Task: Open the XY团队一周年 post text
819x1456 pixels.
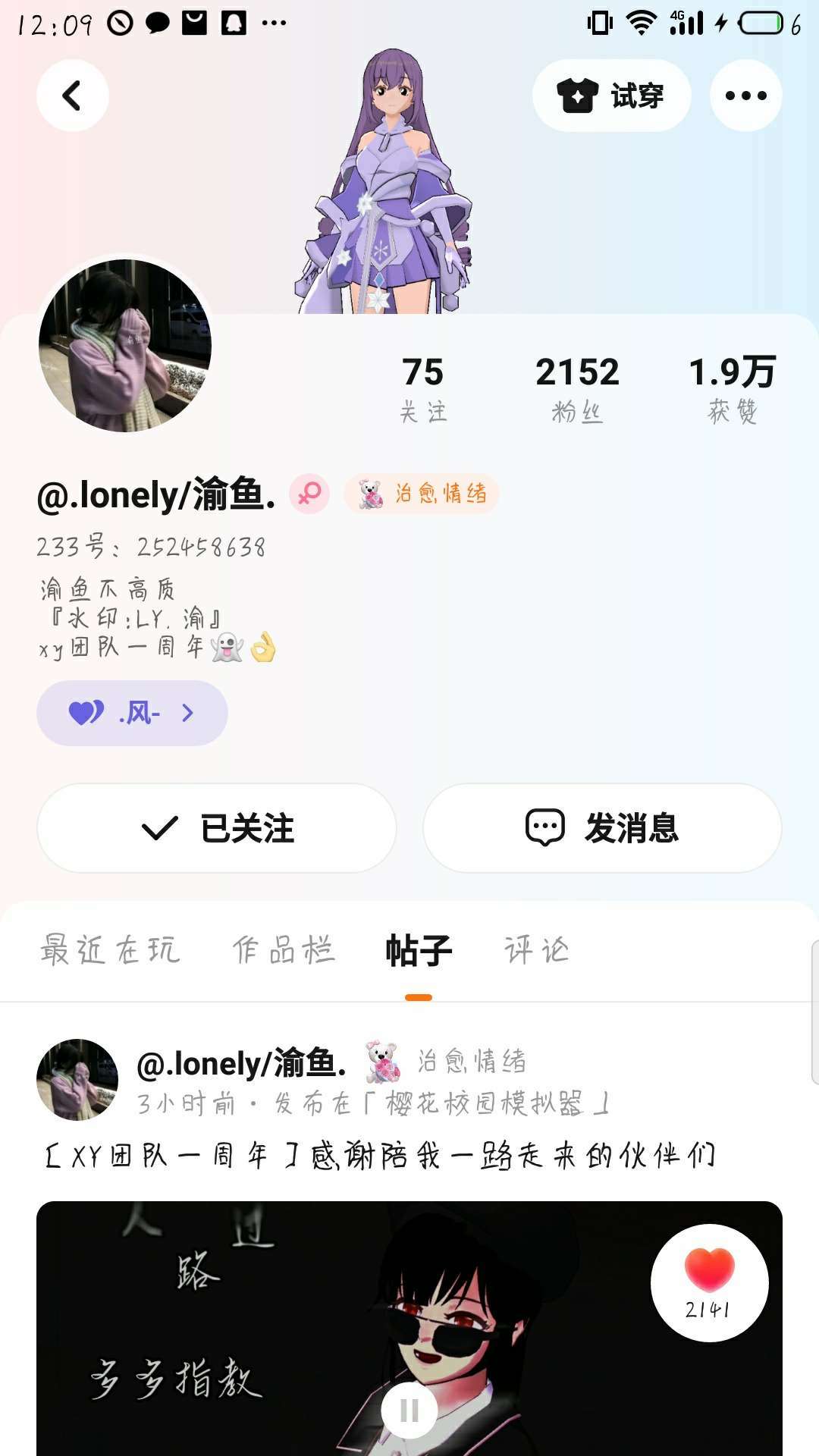Action: coord(379,1156)
